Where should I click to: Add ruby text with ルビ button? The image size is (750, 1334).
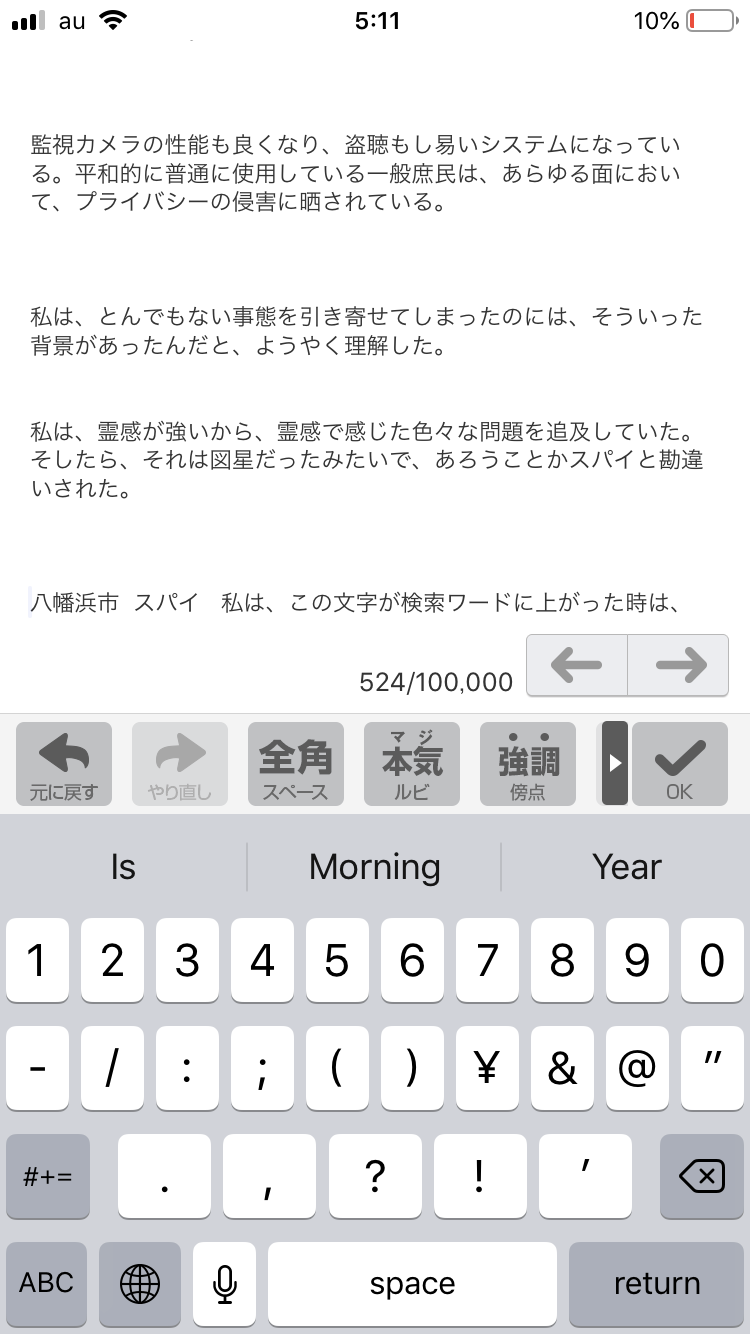(412, 764)
